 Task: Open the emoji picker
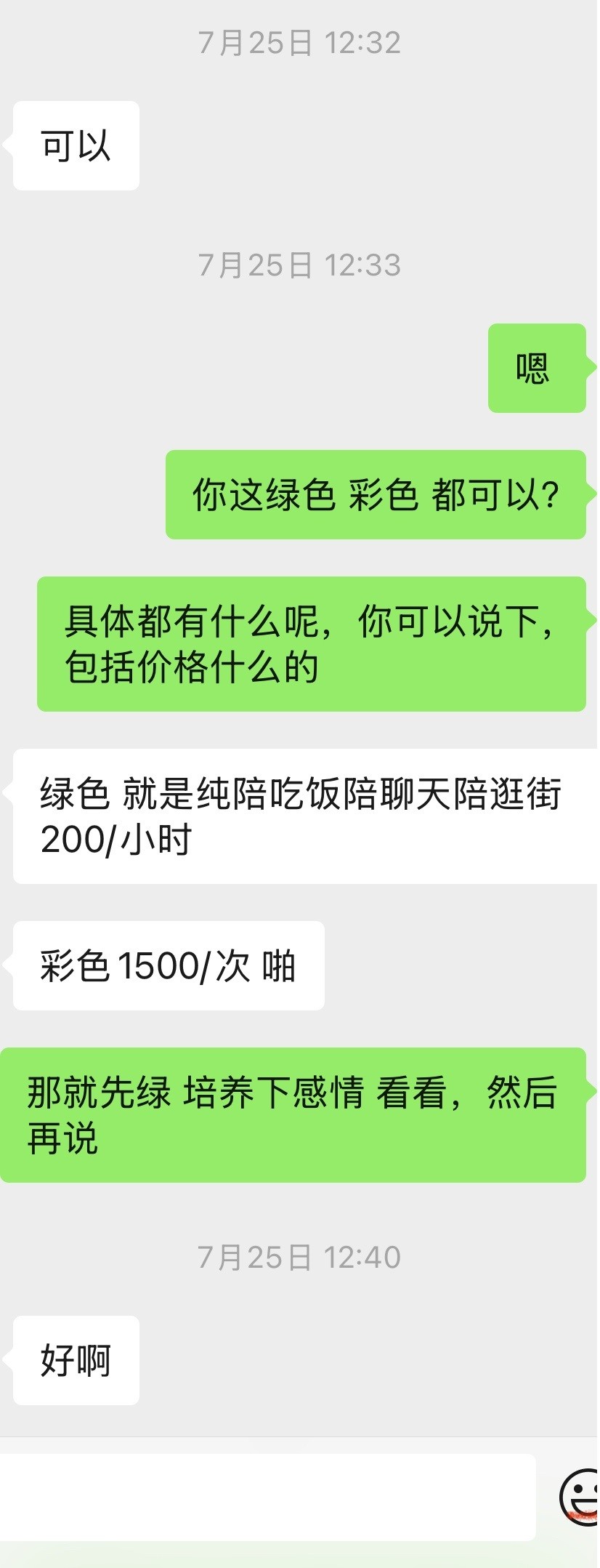tap(580, 1497)
